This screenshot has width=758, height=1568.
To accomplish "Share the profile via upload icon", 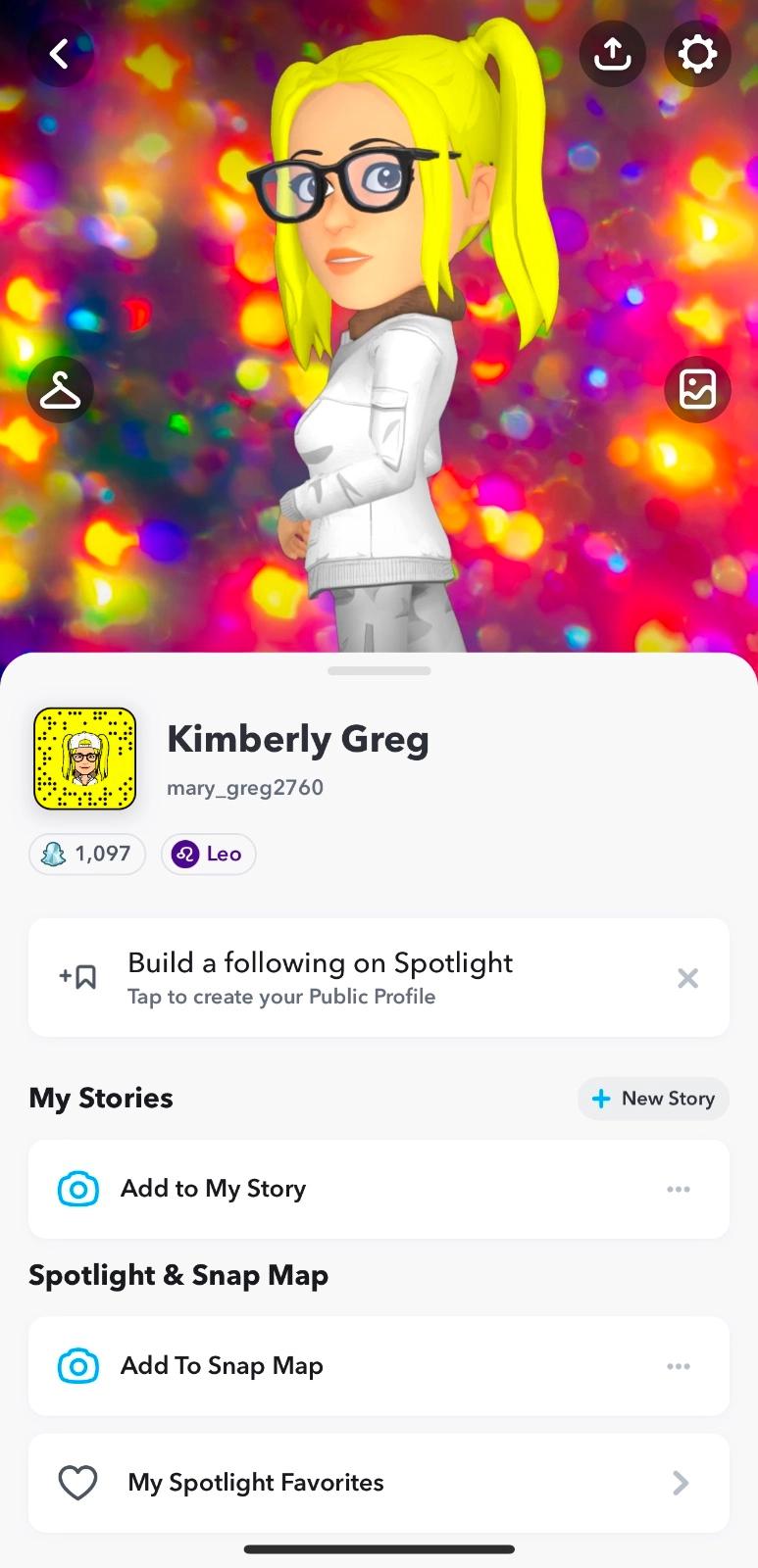I will tap(612, 54).
